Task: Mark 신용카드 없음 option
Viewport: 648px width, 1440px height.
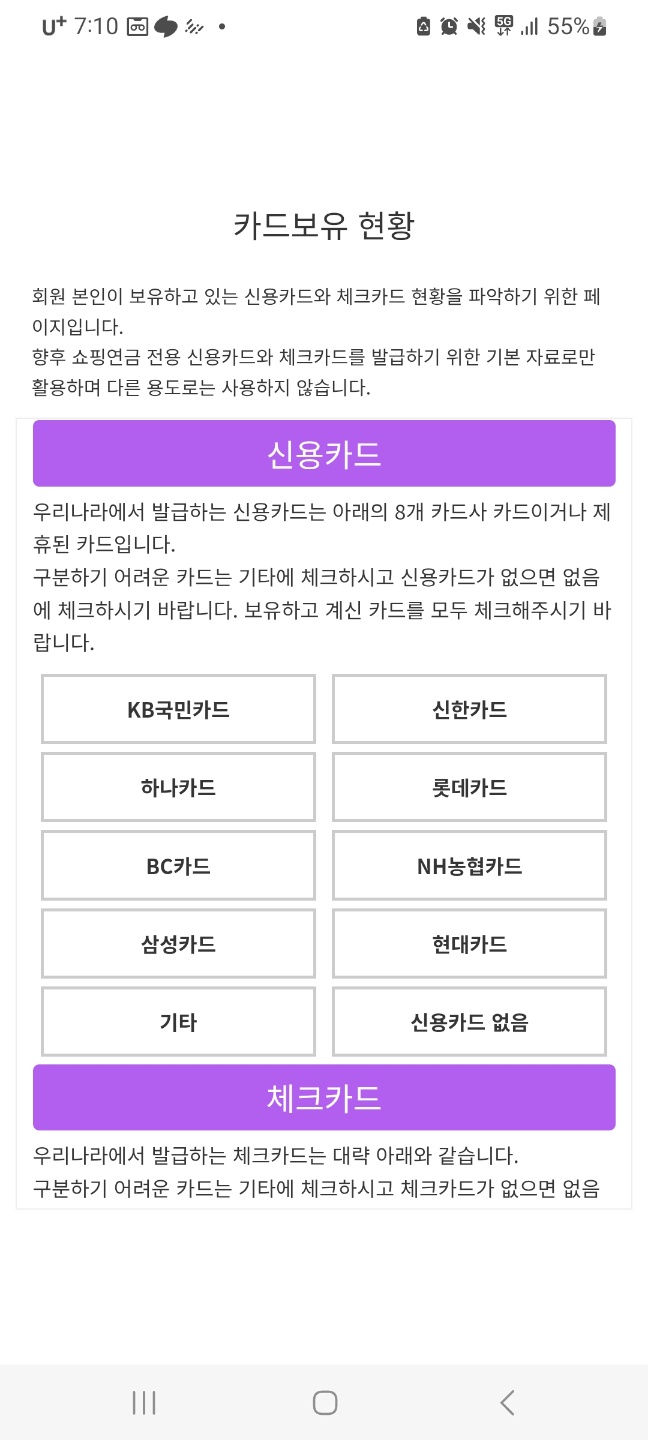Action: click(x=469, y=1022)
